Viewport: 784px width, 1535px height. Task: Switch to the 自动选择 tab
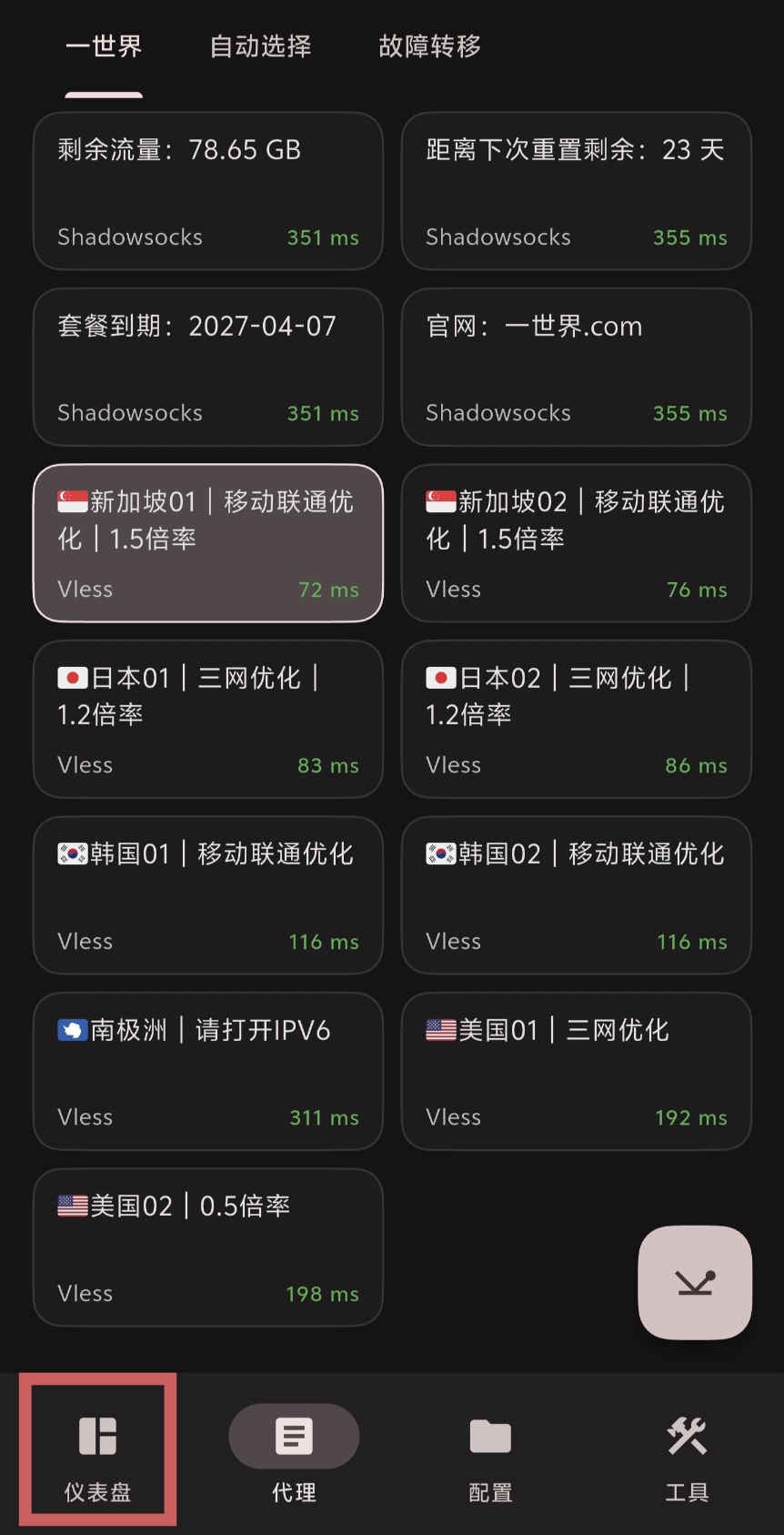coord(260,46)
